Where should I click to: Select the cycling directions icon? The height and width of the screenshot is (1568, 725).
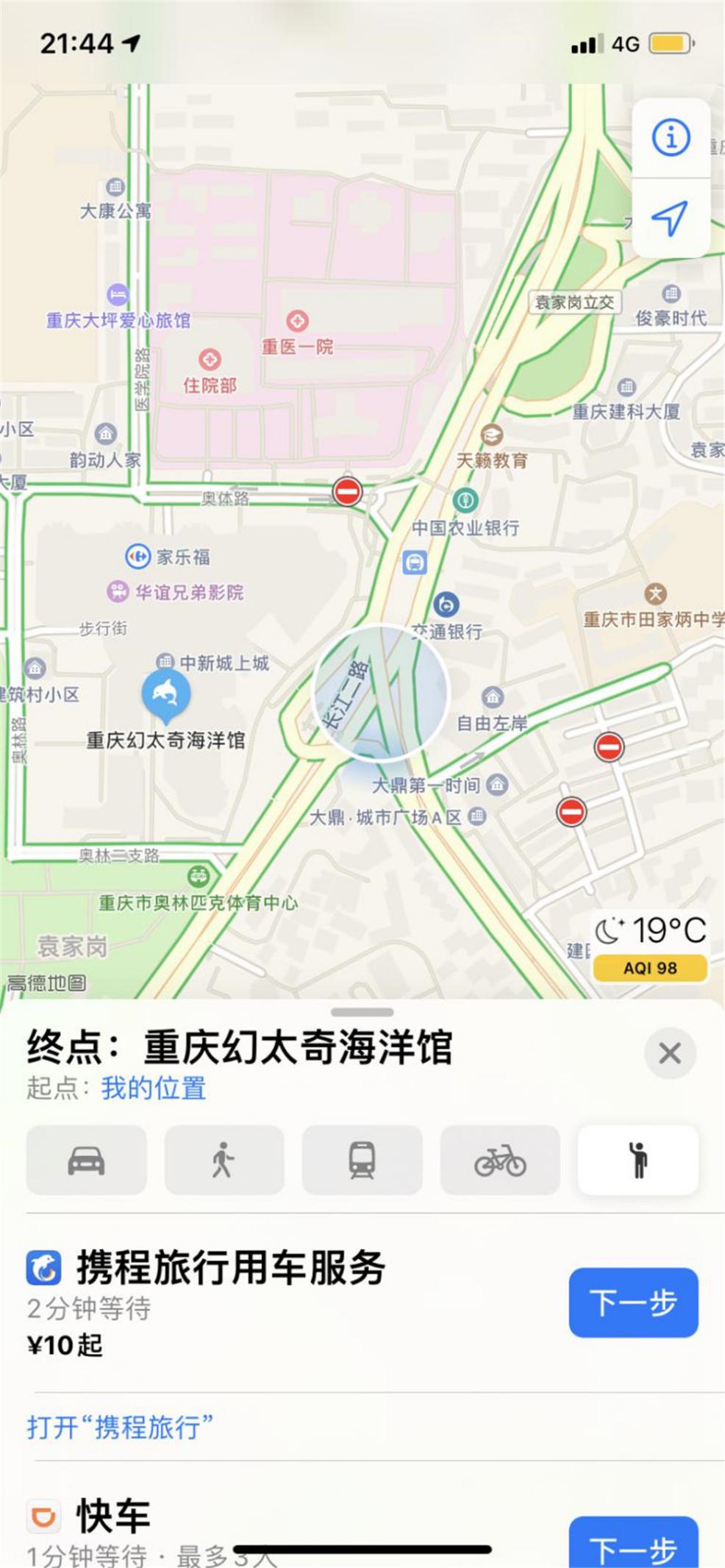pos(500,1161)
